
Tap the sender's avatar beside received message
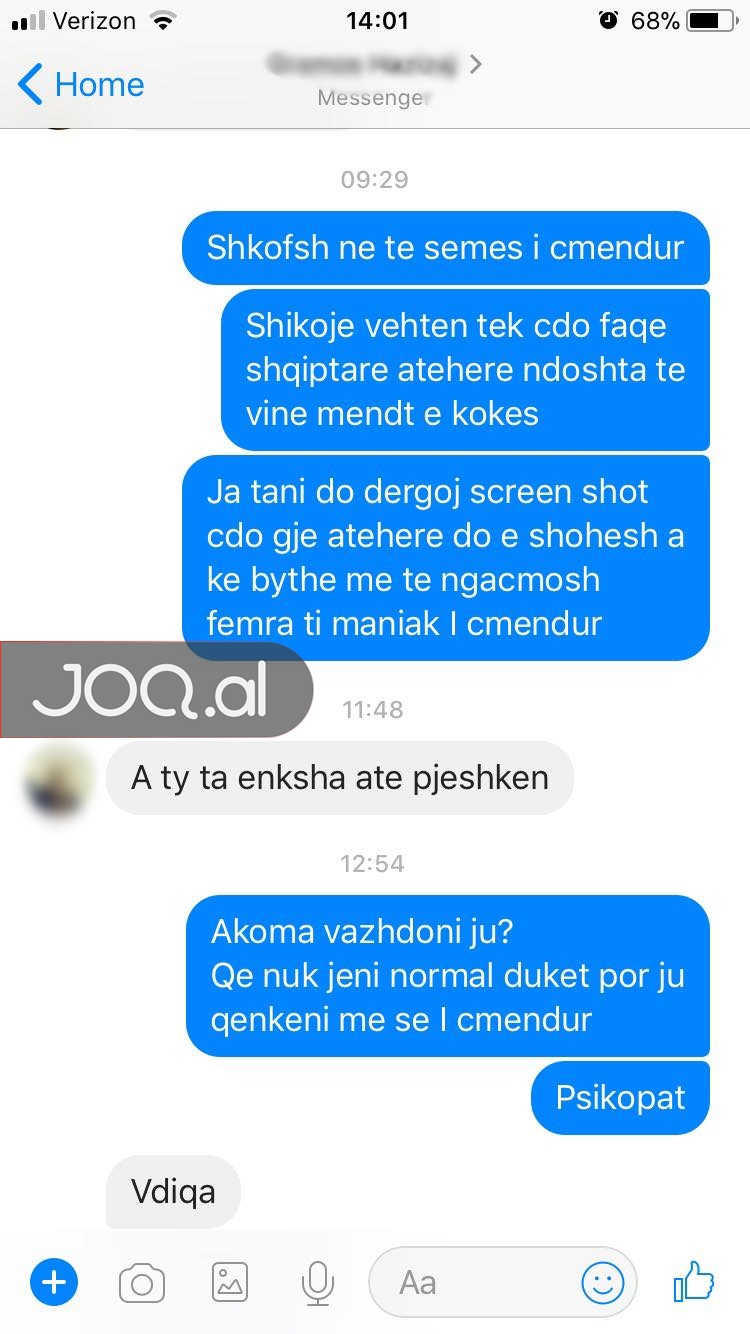pyautogui.click(x=60, y=778)
